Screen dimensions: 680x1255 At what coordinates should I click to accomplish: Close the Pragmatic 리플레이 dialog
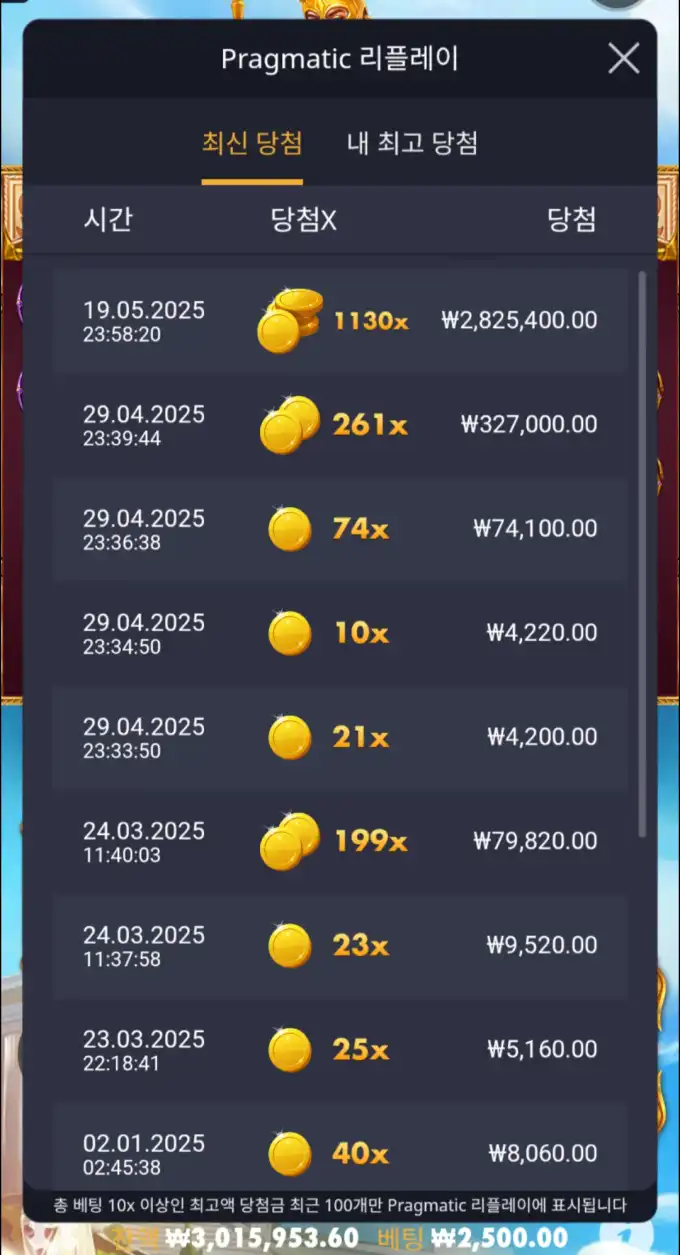(x=623, y=59)
